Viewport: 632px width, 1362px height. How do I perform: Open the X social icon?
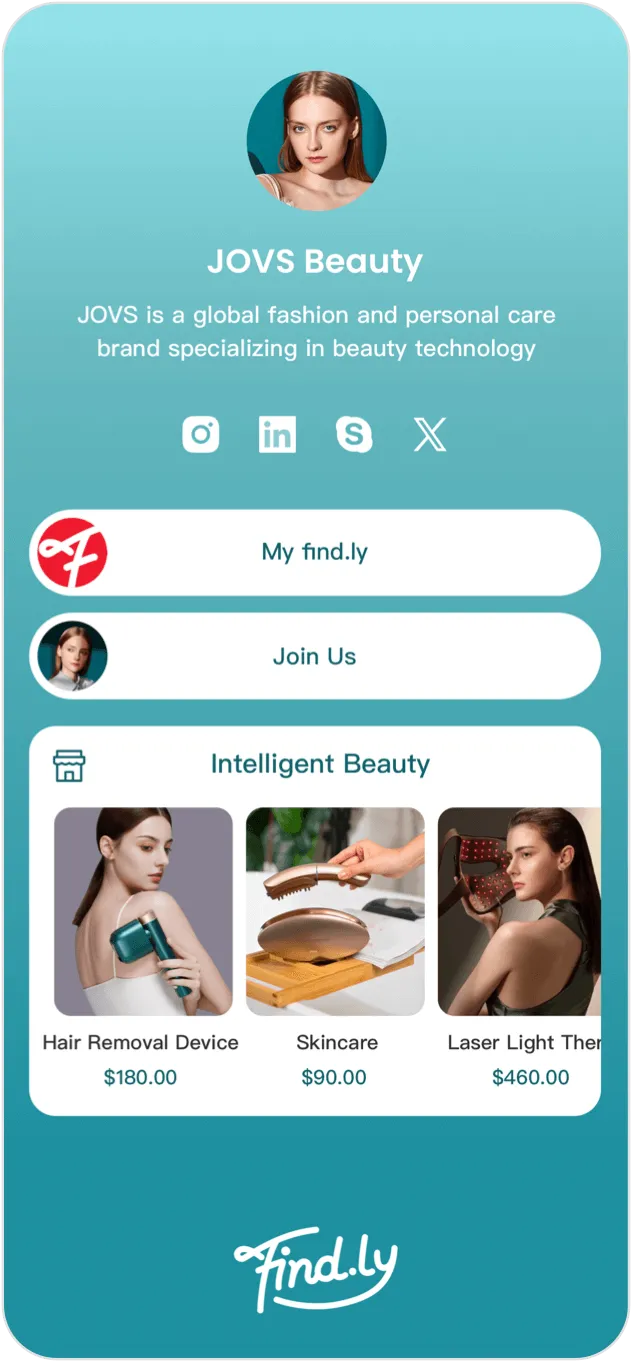tap(430, 435)
